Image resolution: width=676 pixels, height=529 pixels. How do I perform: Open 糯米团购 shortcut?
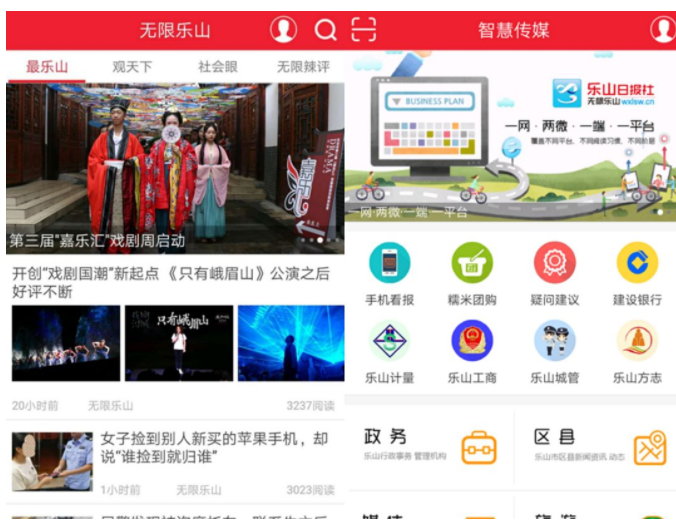pyautogui.click(x=472, y=271)
